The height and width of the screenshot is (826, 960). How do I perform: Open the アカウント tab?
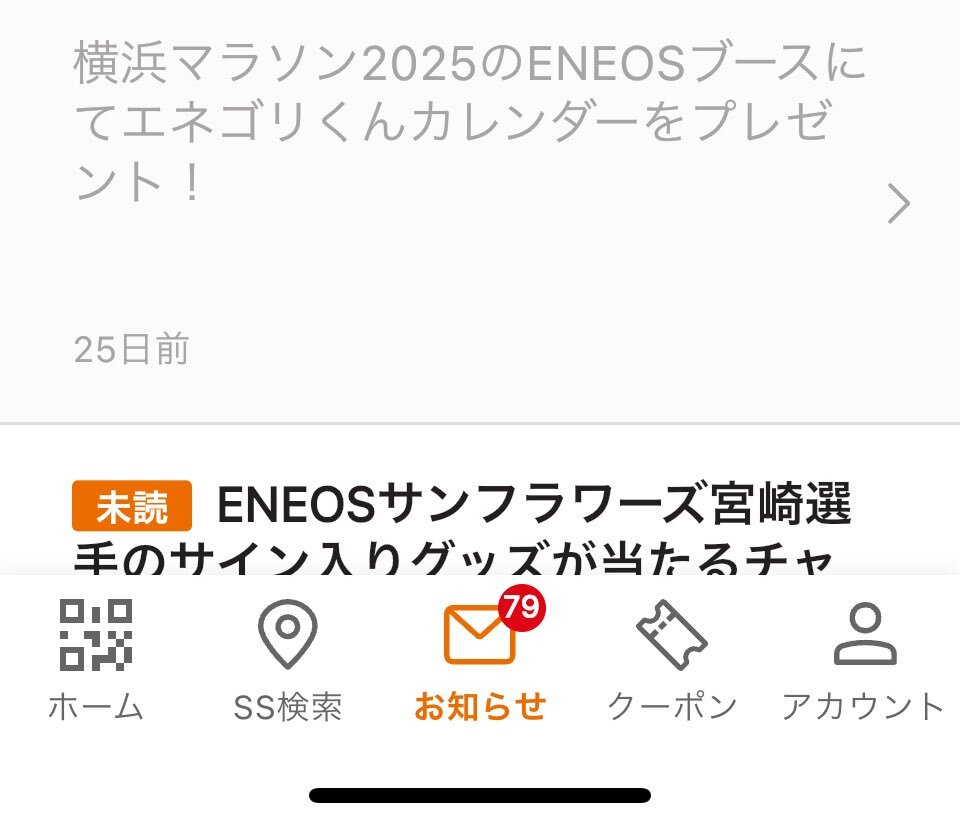click(864, 660)
